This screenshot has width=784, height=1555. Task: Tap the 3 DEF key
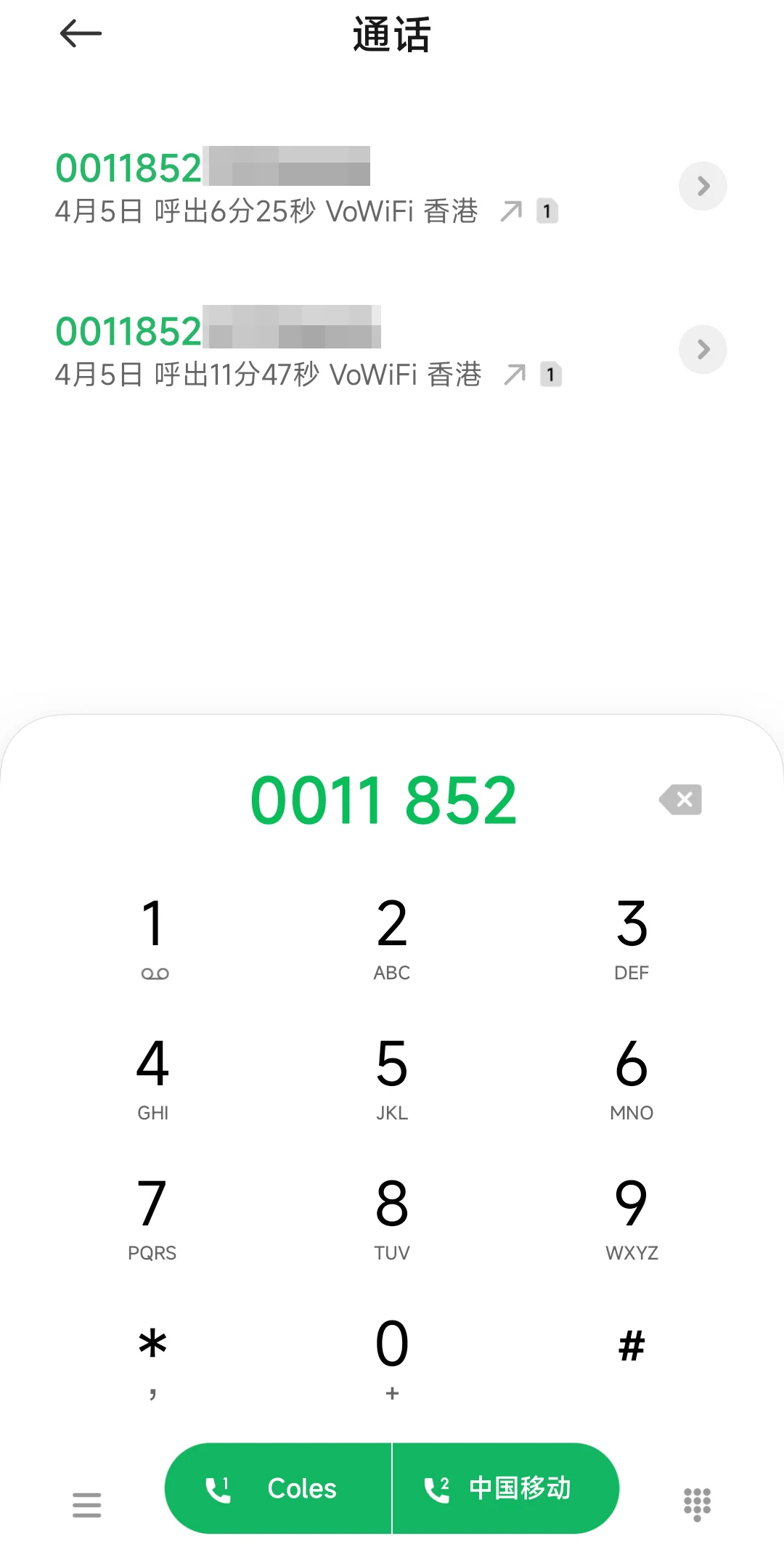coord(632,936)
